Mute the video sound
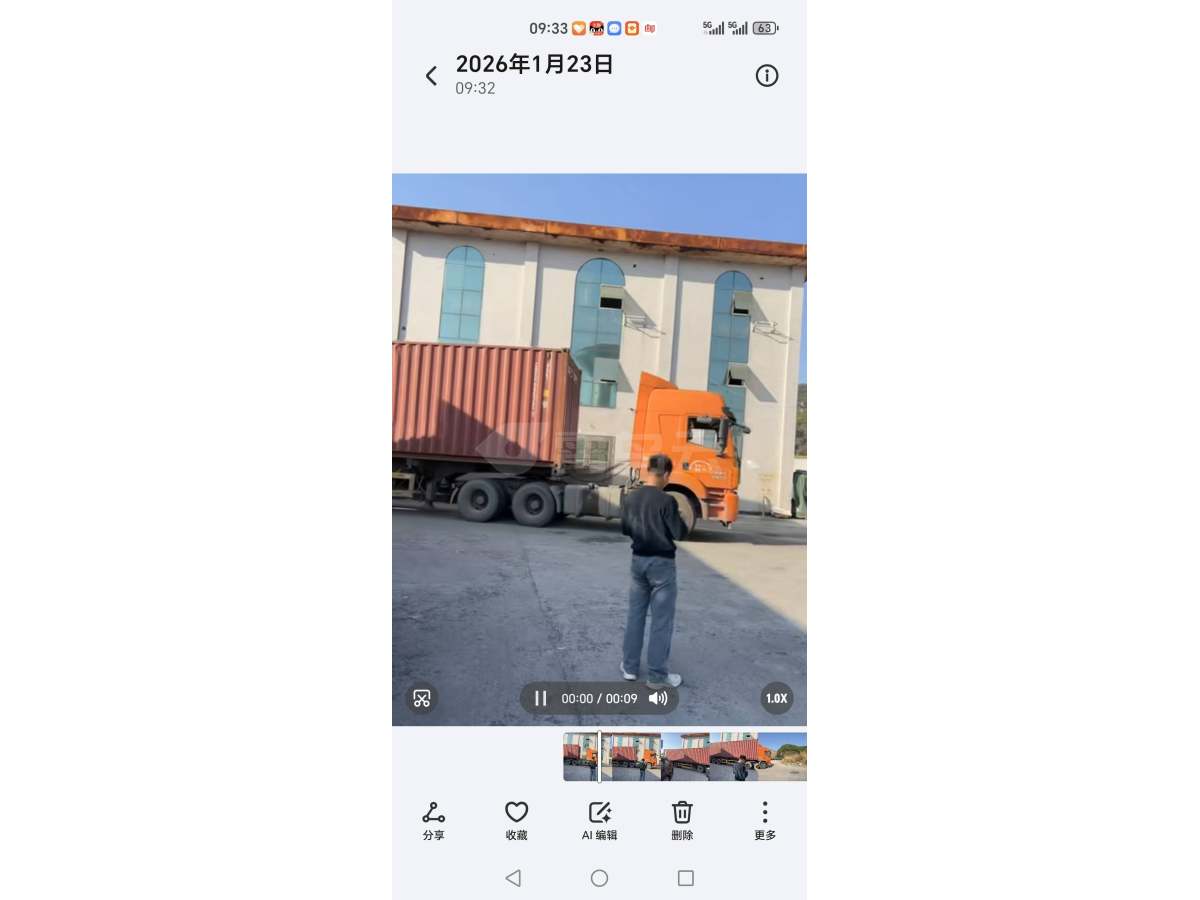The image size is (1200, 900). 658,699
